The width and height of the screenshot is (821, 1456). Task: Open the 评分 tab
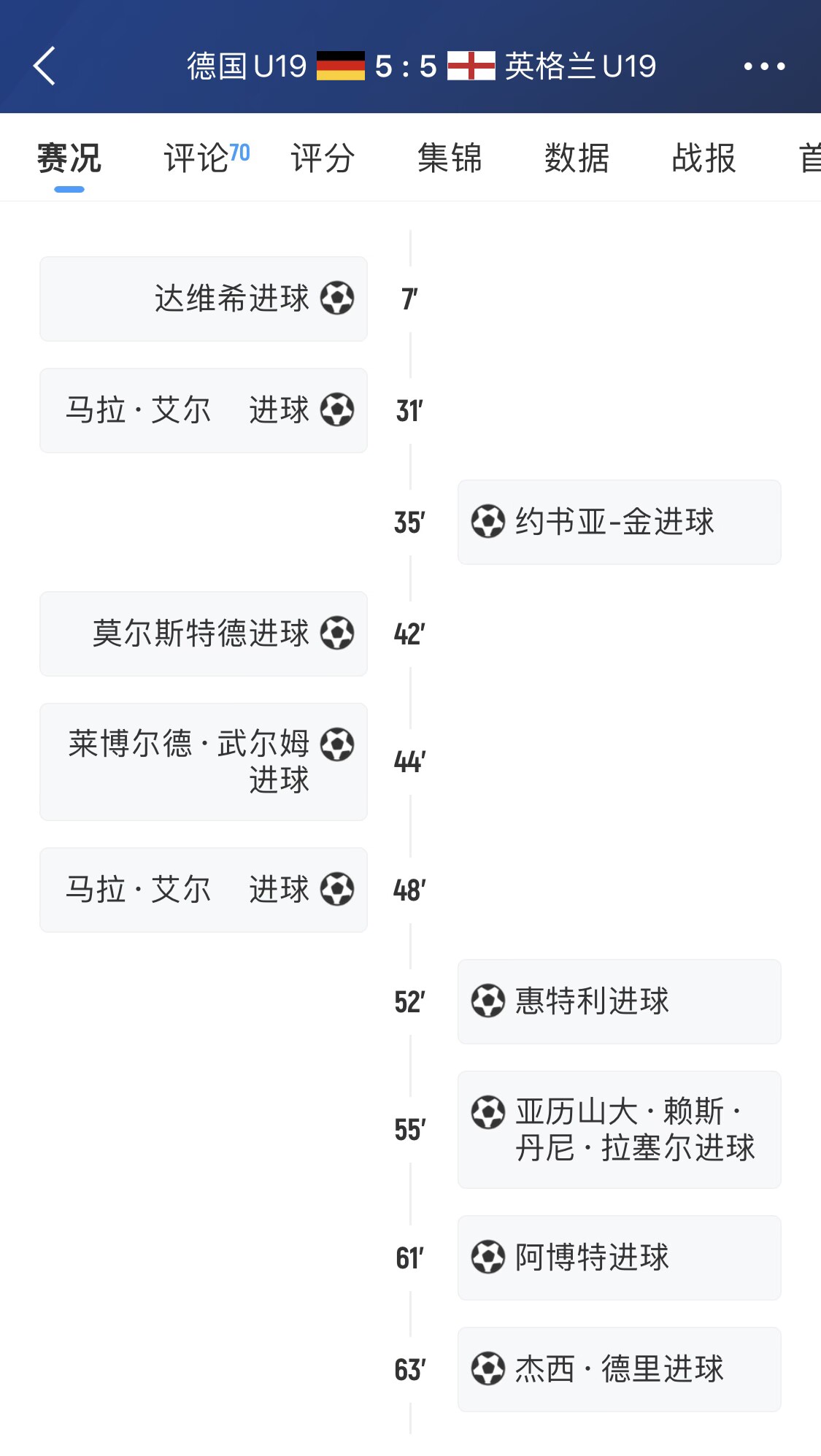click(x=323, y=158)
